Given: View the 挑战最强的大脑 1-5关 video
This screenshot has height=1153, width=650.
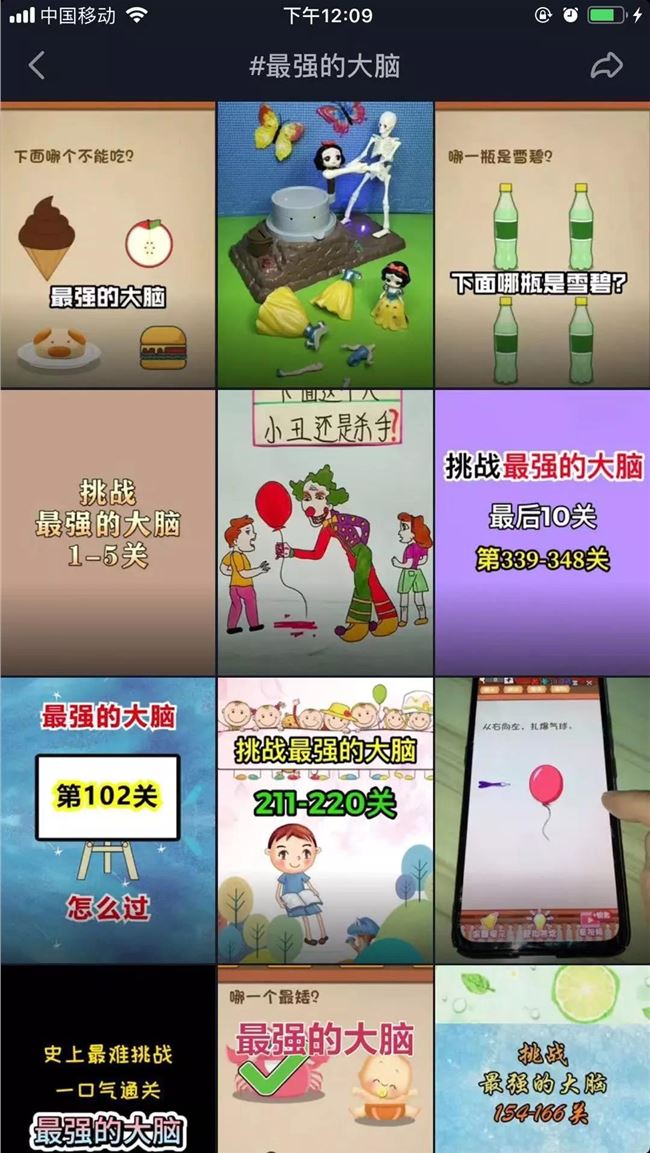Looking at the screenshot, I should pos(108,532).
